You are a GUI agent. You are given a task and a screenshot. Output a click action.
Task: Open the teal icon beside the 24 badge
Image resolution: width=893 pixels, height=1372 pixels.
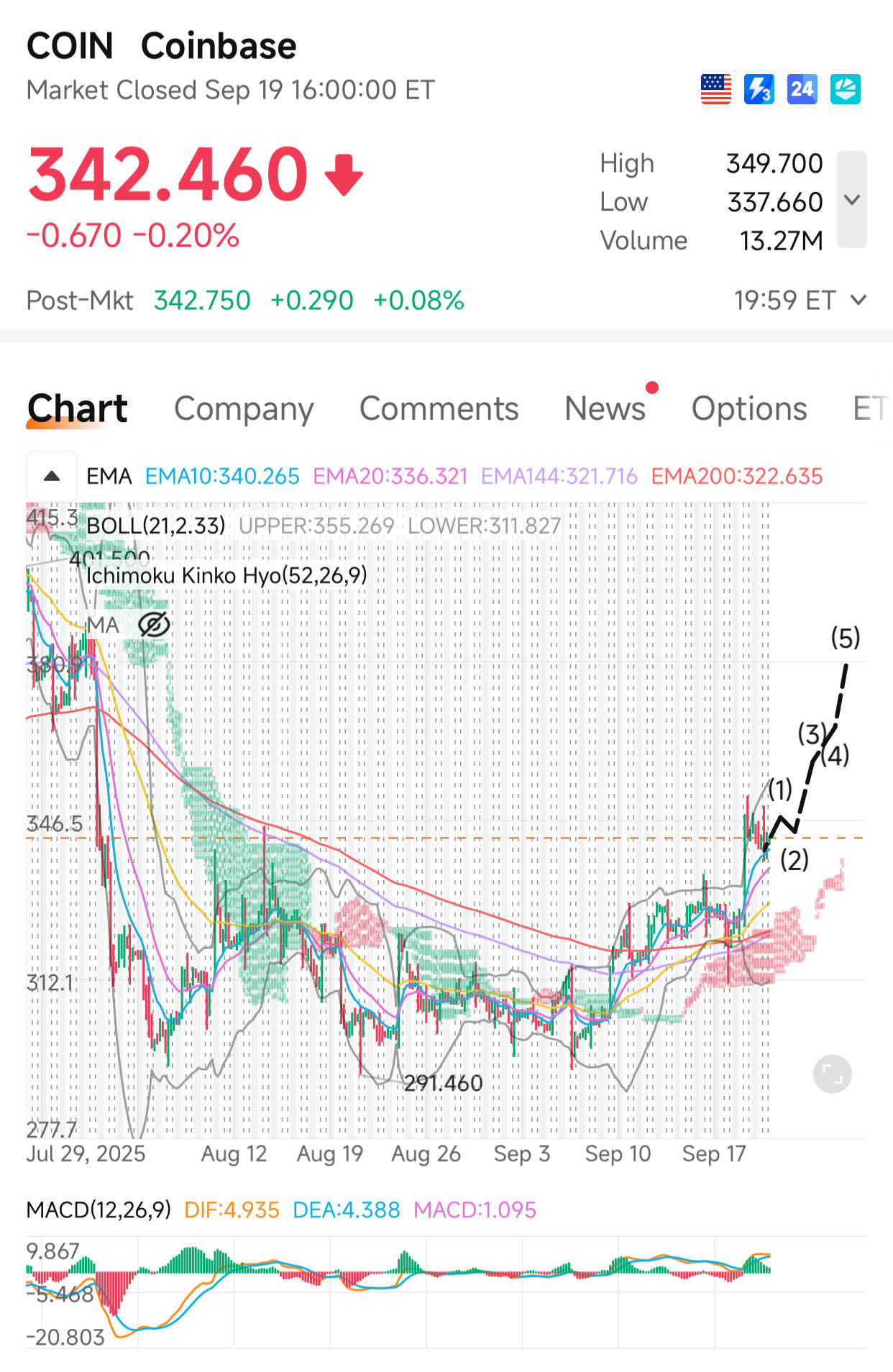pyautogui.click(x=845, y=89)
